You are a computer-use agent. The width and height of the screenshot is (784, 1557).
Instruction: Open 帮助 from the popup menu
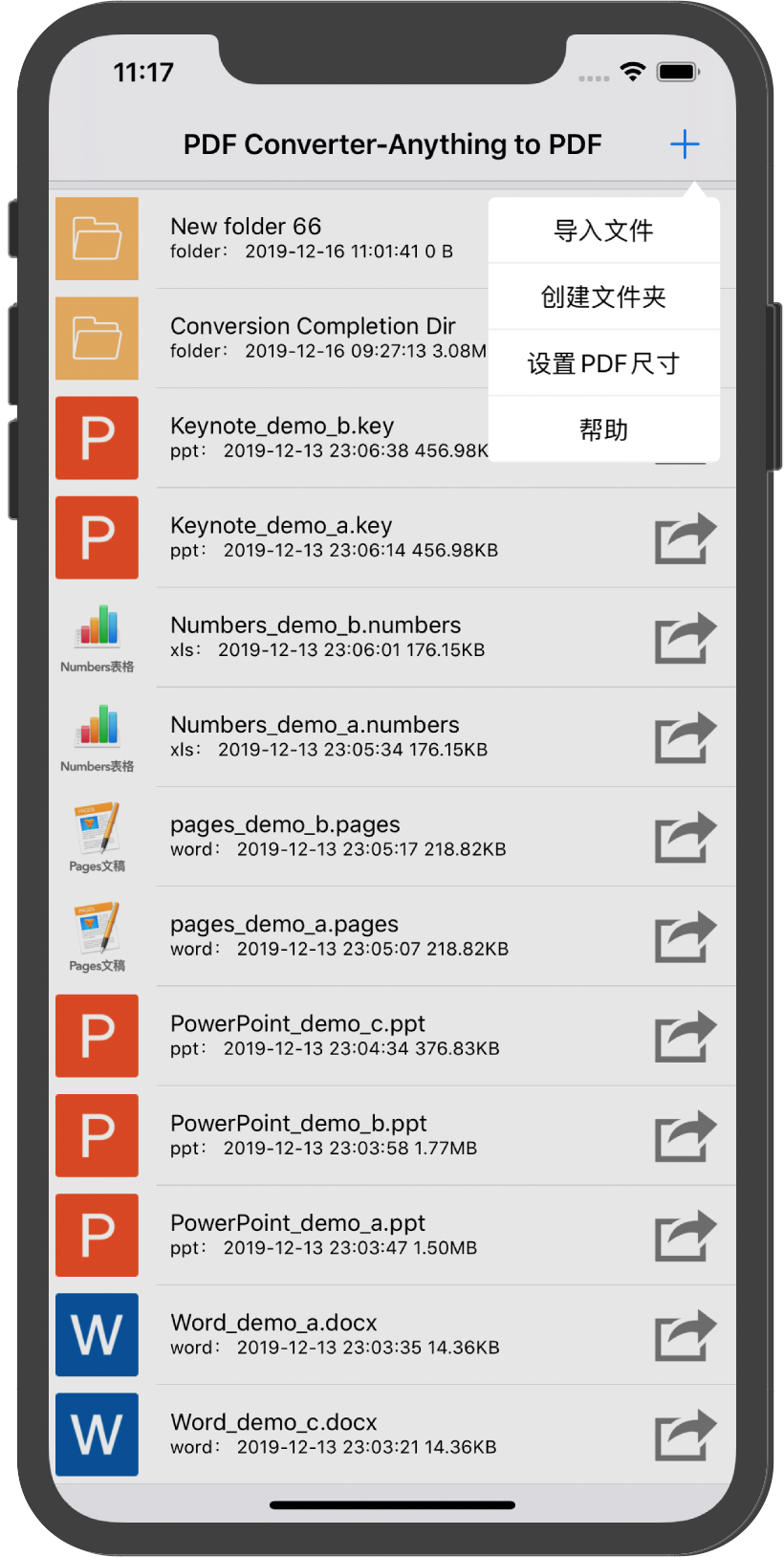click(x=603, y=429)
